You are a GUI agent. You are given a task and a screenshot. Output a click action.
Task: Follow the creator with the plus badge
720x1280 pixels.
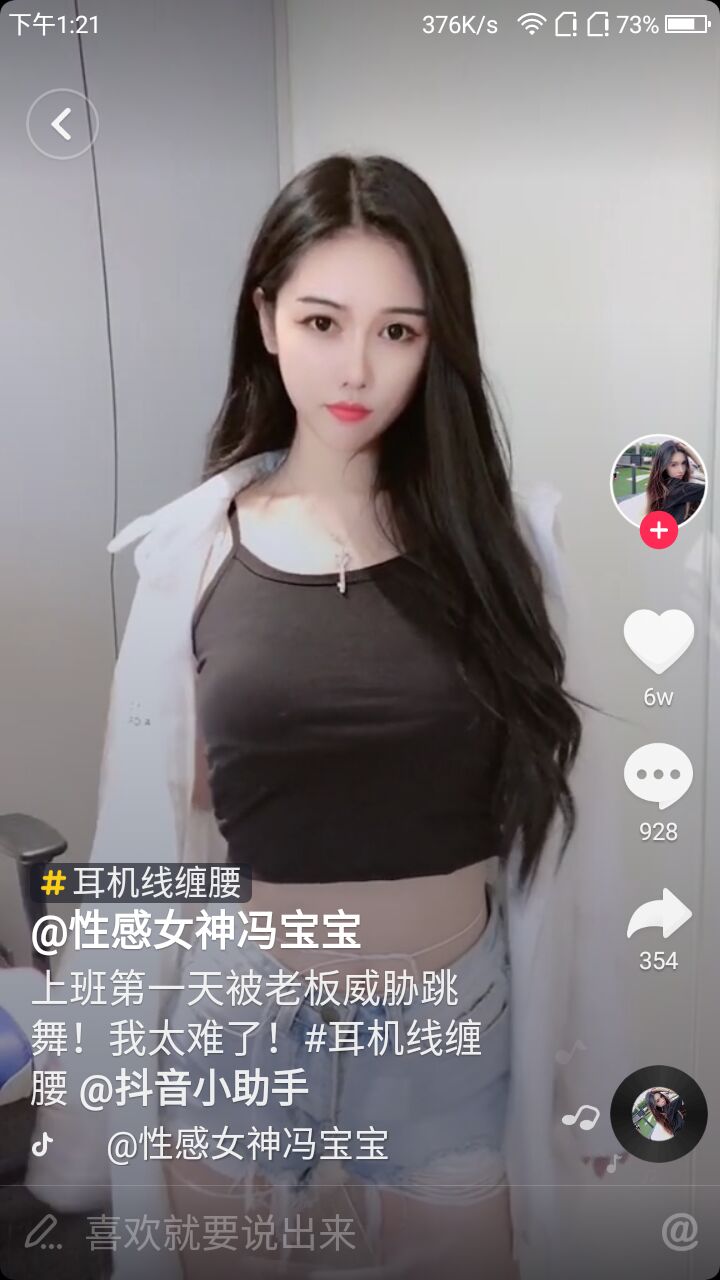point(658,530)
